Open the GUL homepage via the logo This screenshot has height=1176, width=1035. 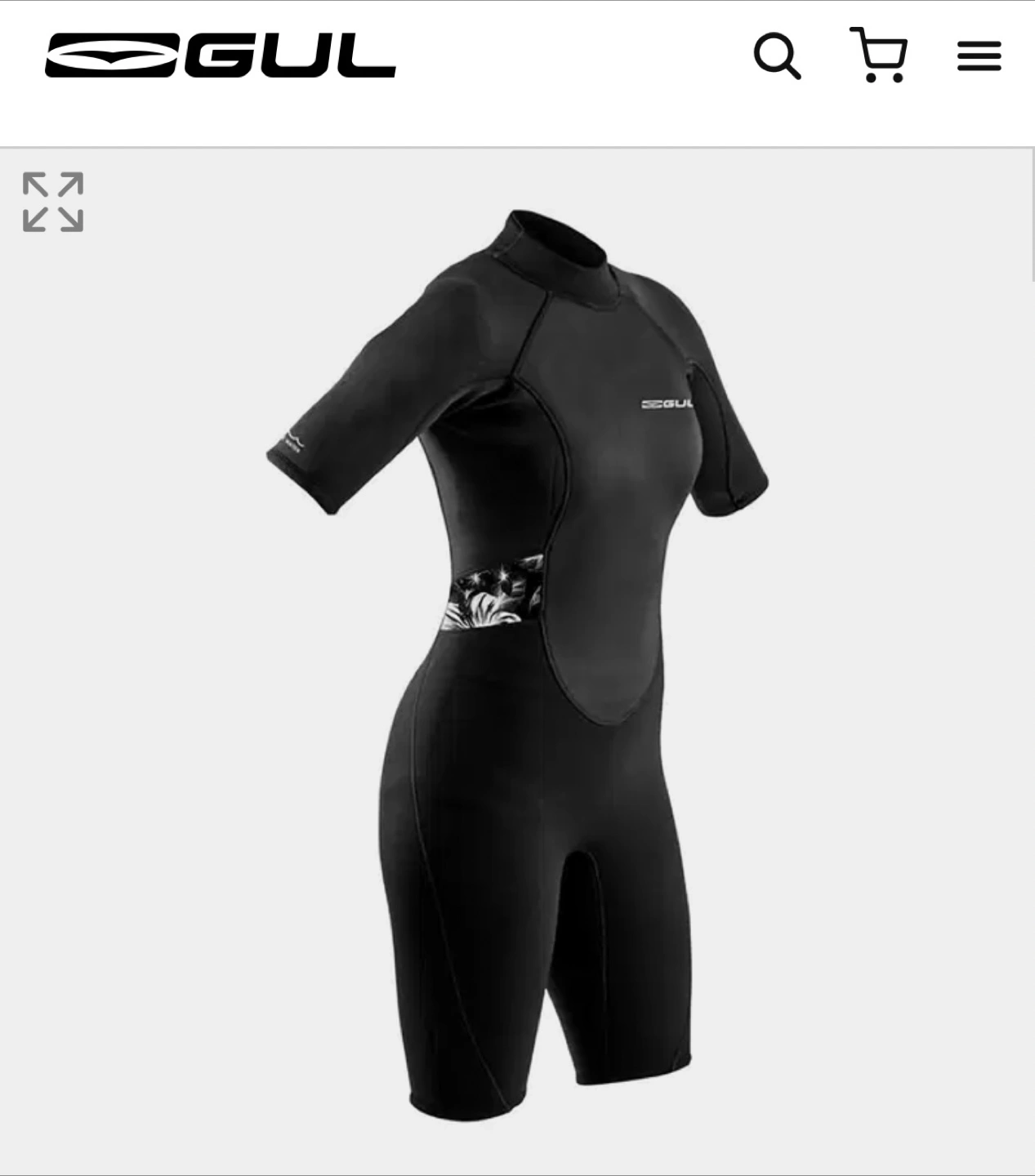click(x=221, y=56)
